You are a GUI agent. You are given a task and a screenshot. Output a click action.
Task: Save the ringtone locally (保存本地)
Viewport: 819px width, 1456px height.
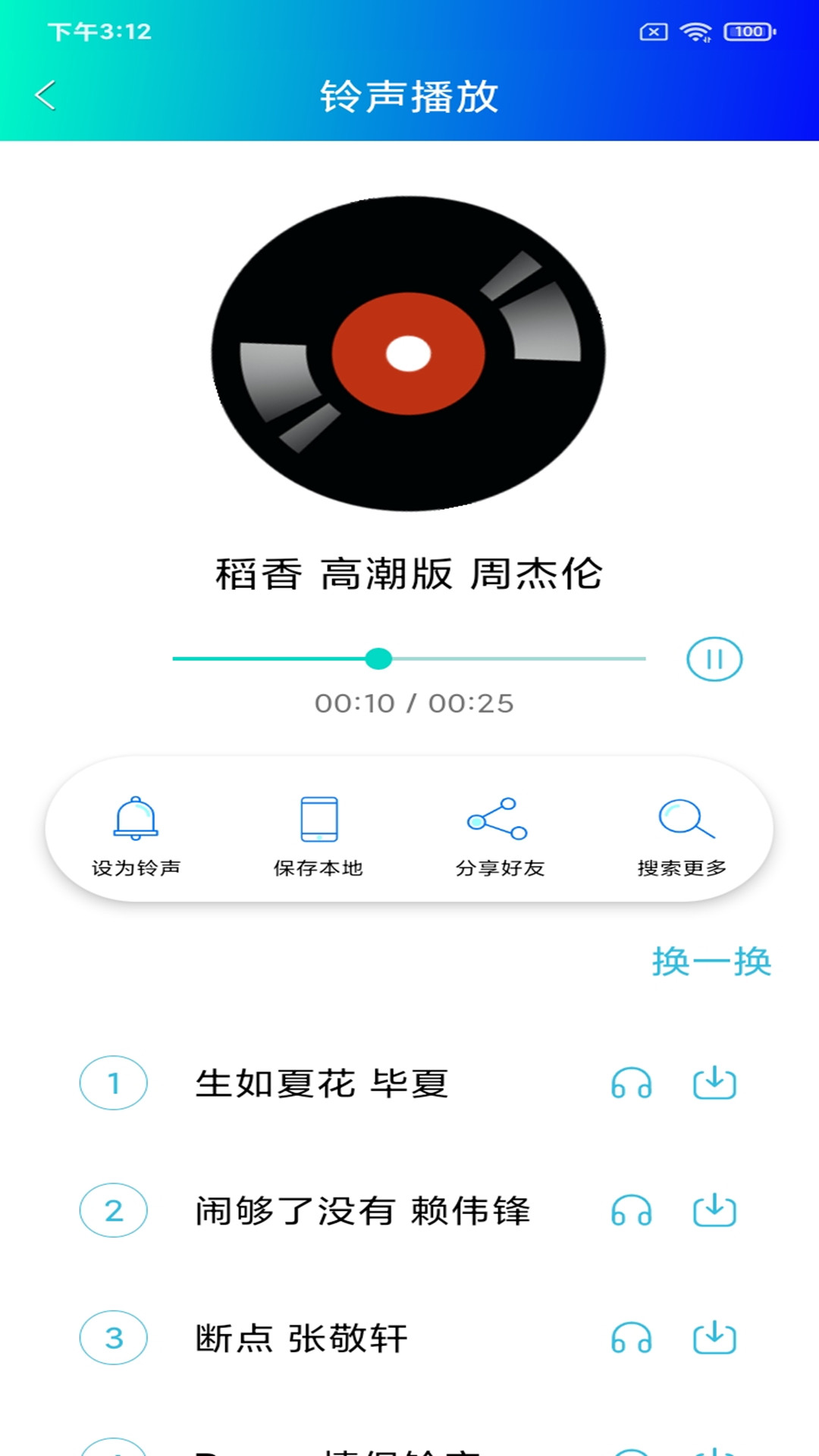coord(318,836)
